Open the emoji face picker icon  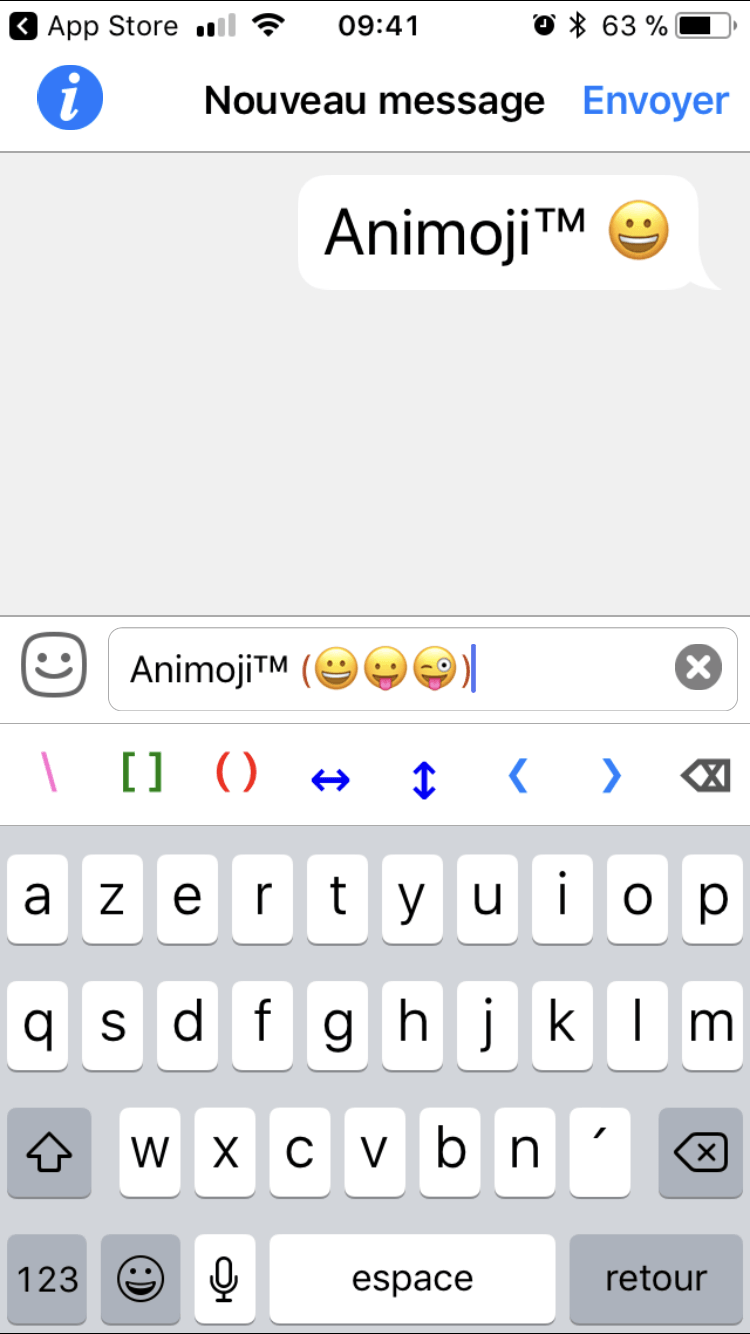[x=54, y=665]
